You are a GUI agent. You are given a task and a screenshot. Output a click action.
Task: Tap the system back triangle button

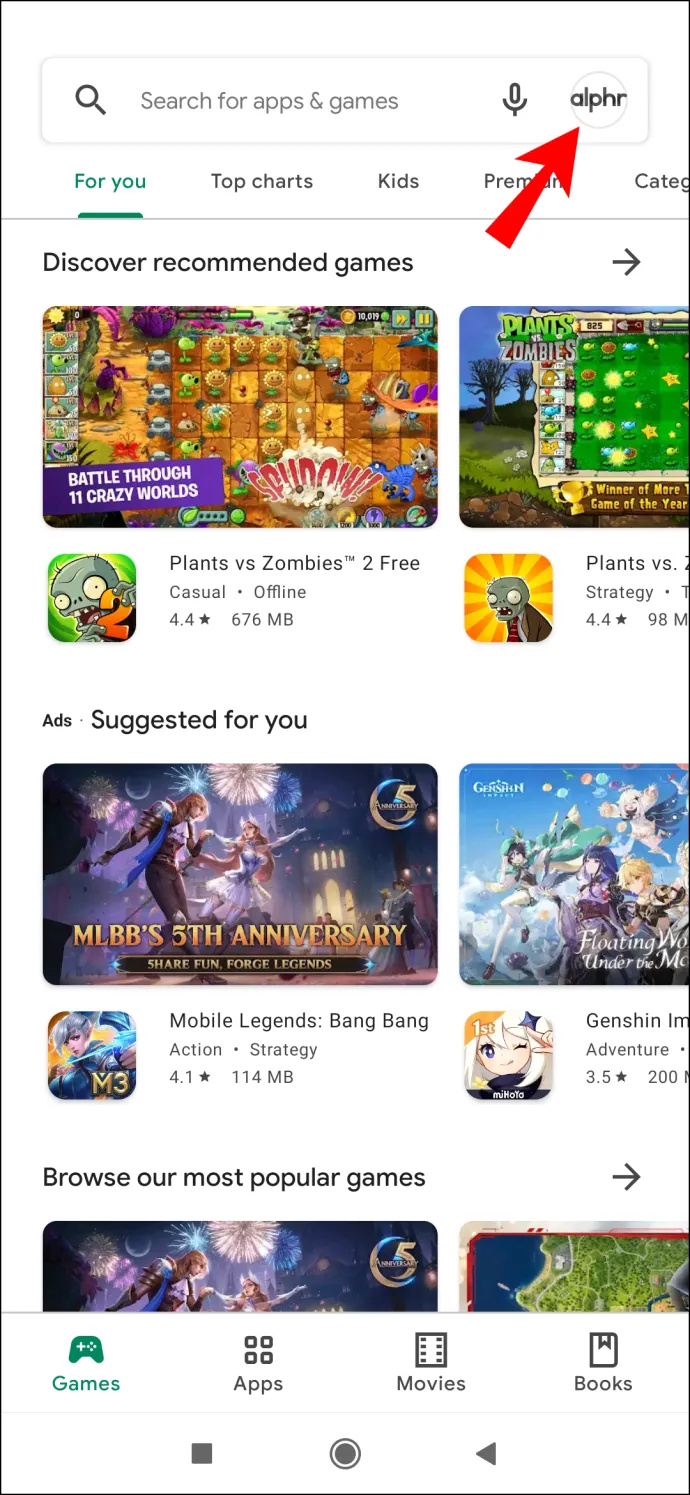click(487, 1453)
